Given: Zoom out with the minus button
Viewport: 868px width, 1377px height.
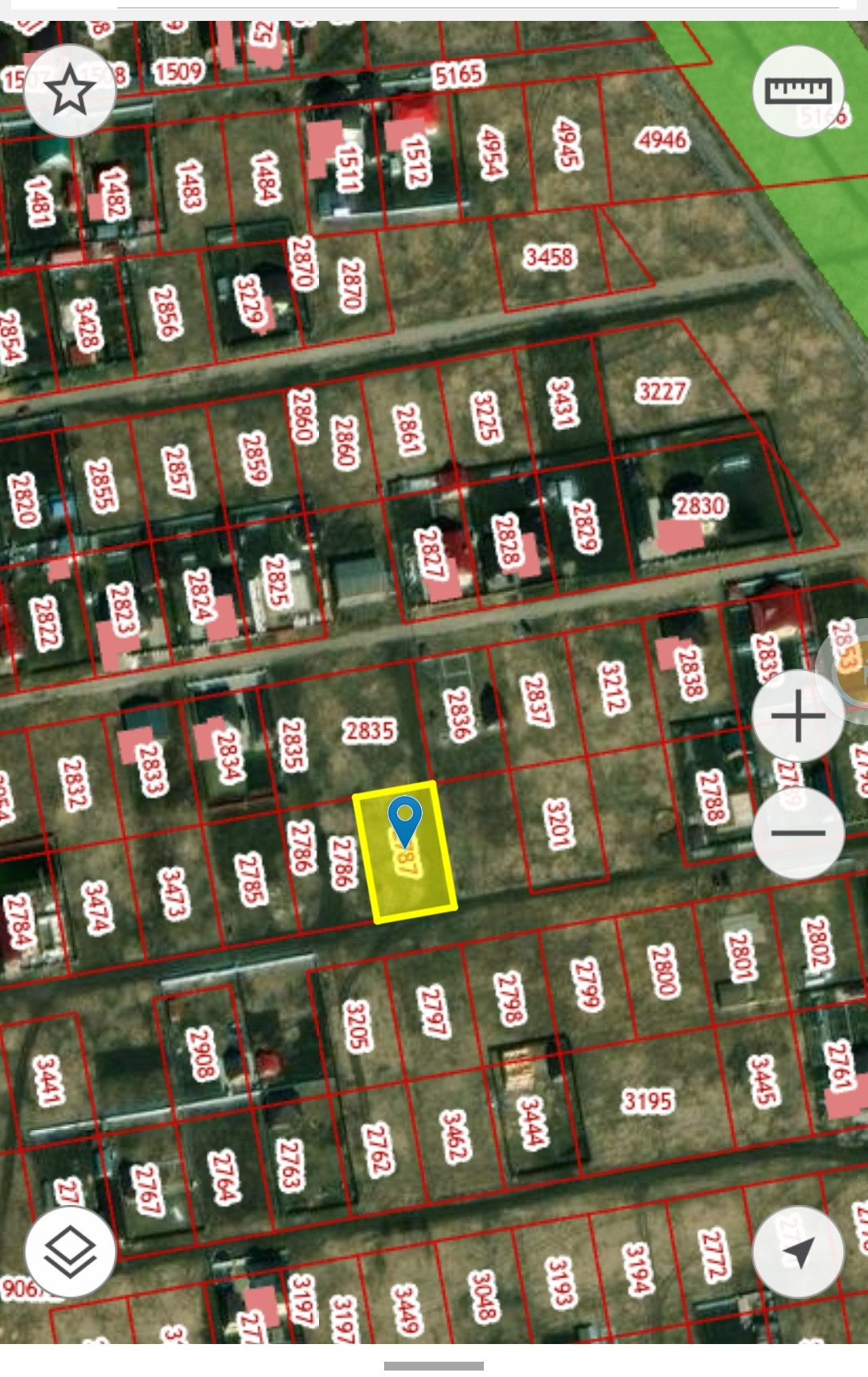Looking at the screenshot, I should (x=798, y=832).
